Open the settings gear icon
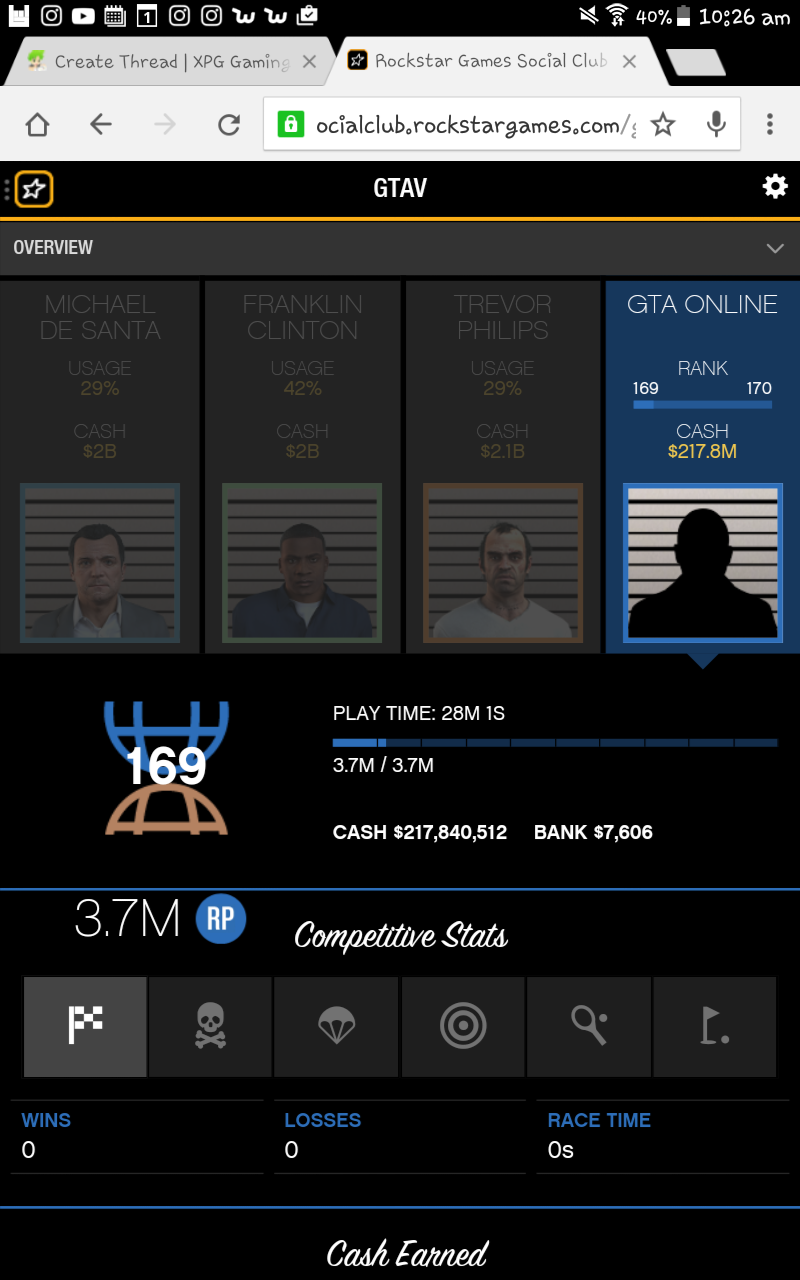The width and height of the screenshot is (800, 1280). (x=775, y=187)
